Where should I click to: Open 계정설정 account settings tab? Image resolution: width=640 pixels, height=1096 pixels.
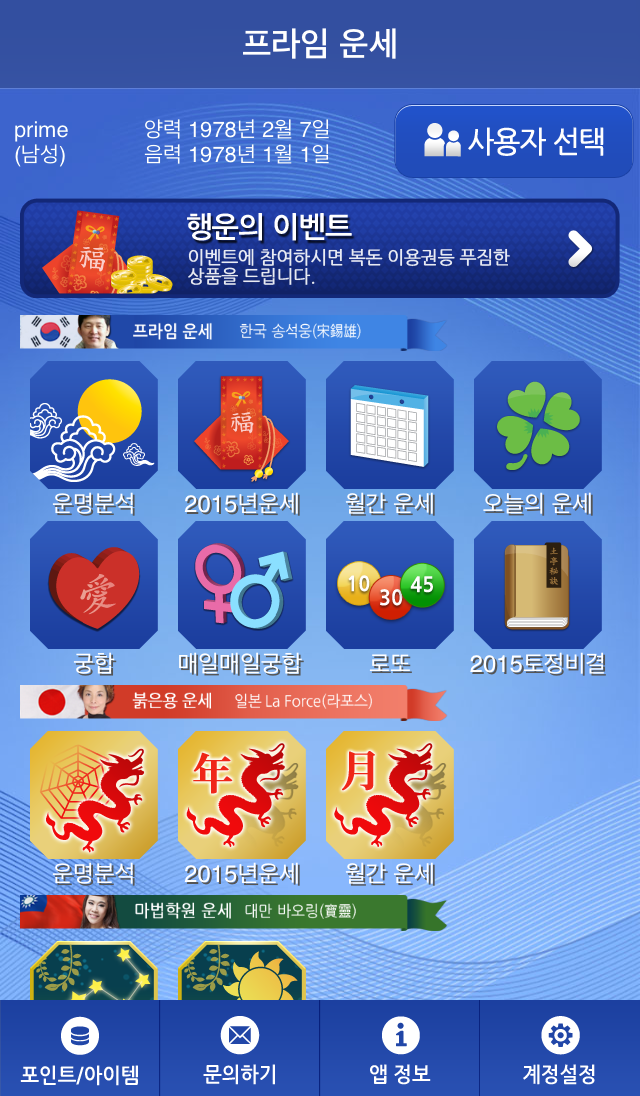[x=560, y=1050]
